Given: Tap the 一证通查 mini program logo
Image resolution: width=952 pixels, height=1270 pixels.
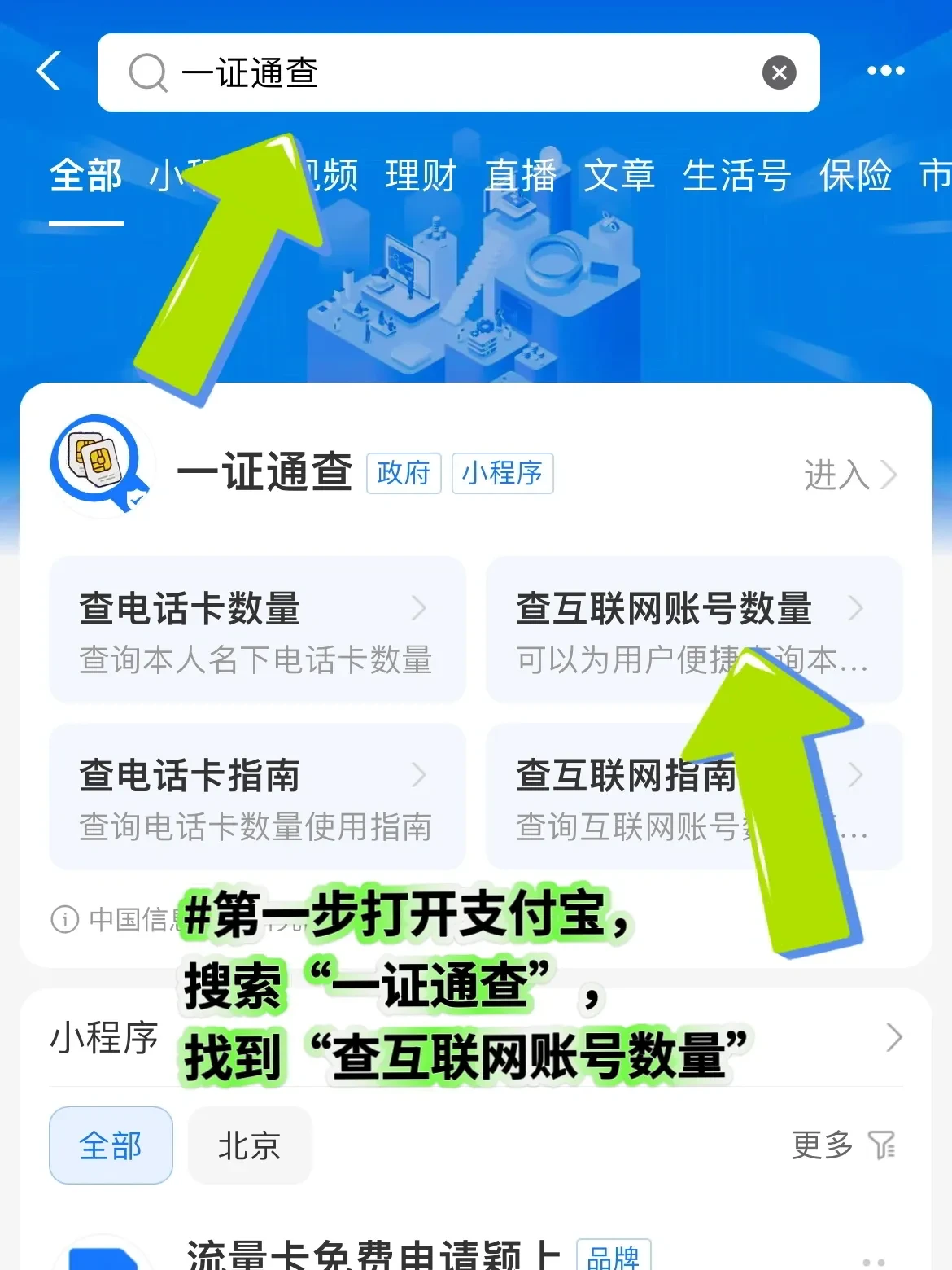Looking at the screenshot, I should click(x=100, y=466).
